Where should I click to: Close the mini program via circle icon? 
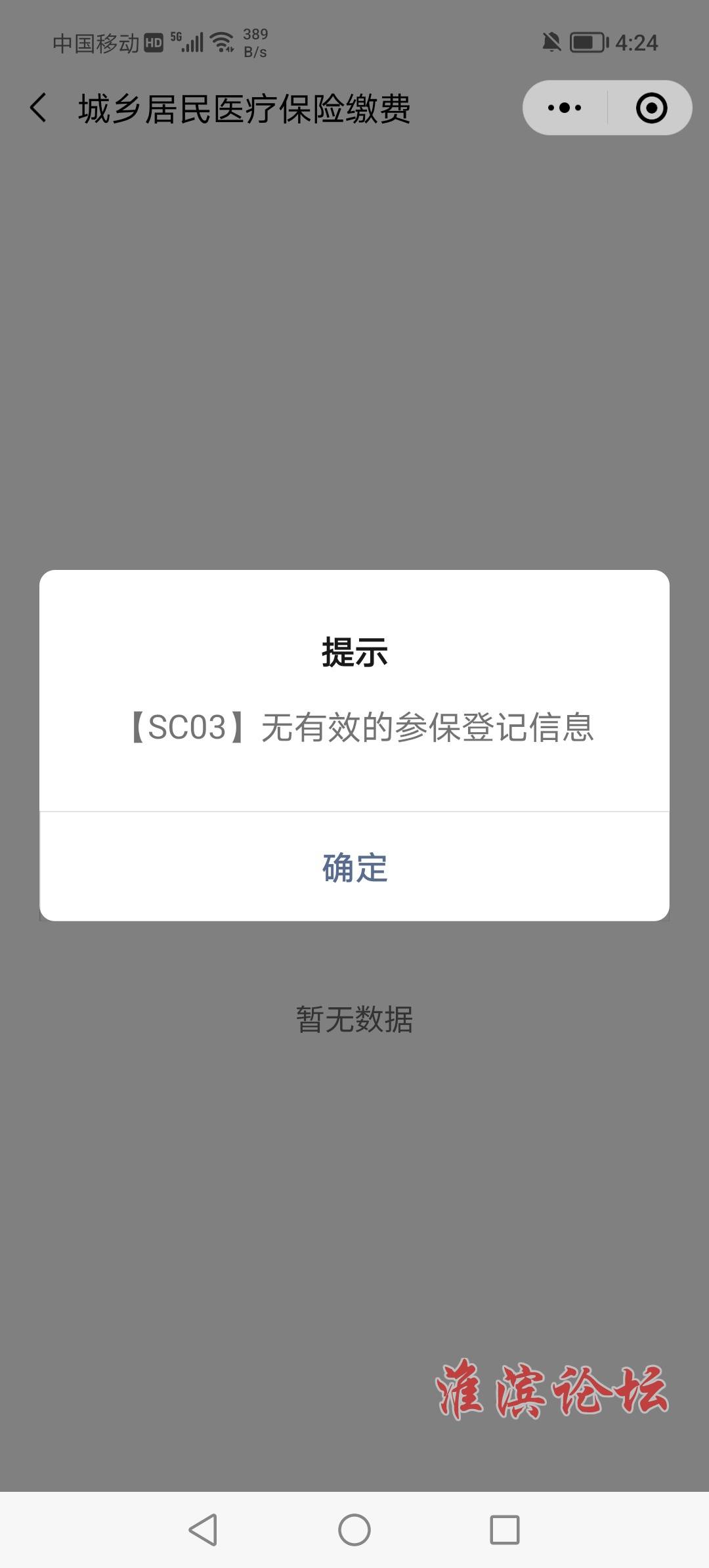point(651,108)
